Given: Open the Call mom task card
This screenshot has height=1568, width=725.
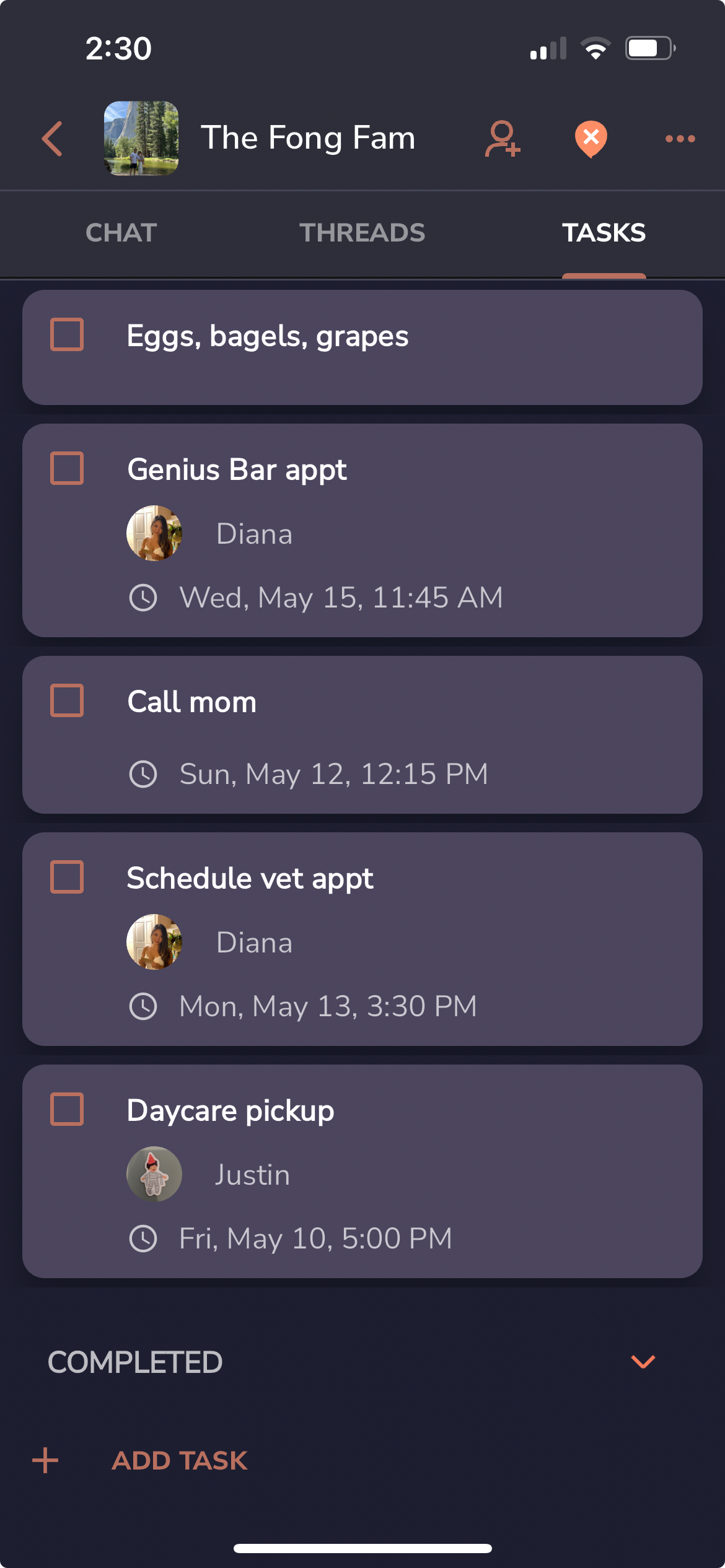Looking at the screenshot, I should (x=362, y=735).
